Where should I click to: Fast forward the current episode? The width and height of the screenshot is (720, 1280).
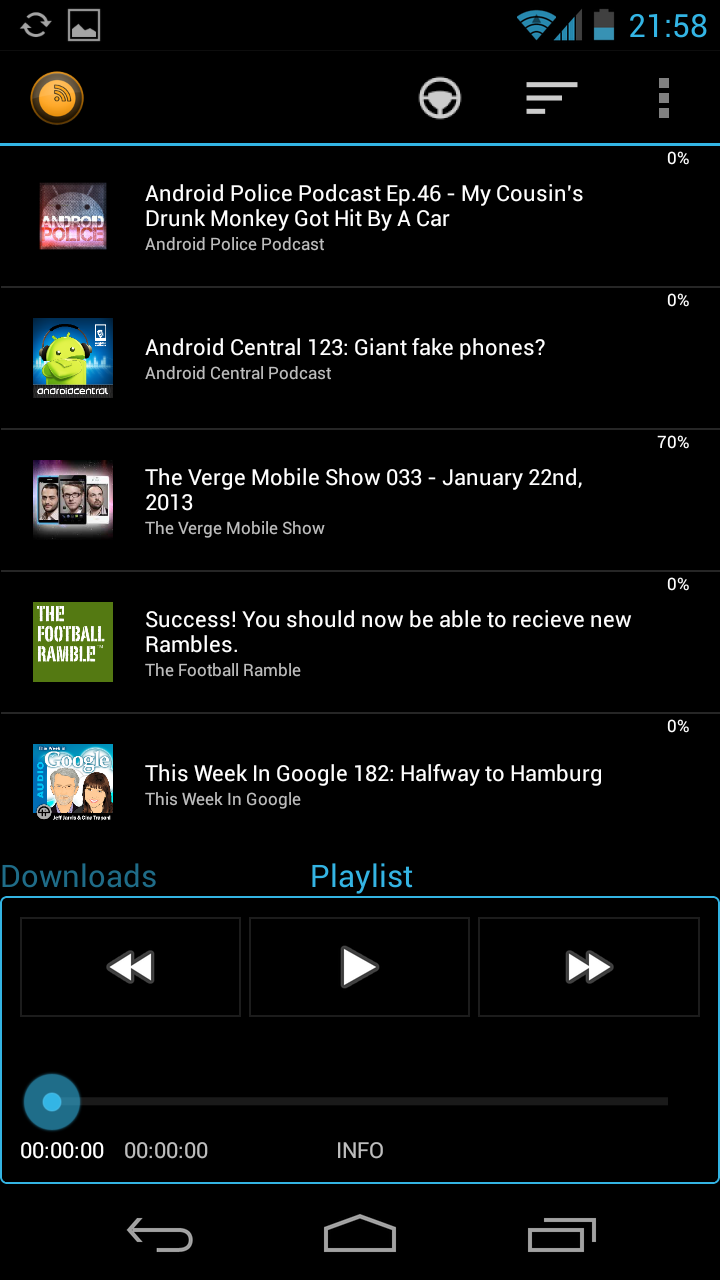coord(588,967)
